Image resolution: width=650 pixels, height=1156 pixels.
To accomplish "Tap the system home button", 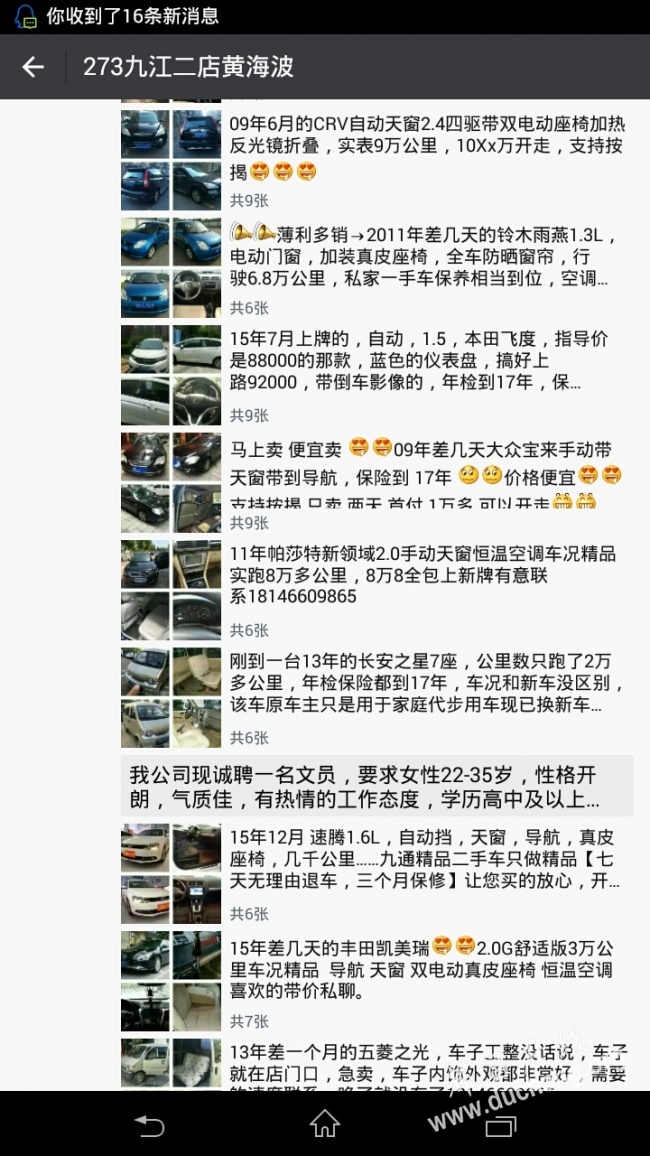I will (x=324, y=1124).
